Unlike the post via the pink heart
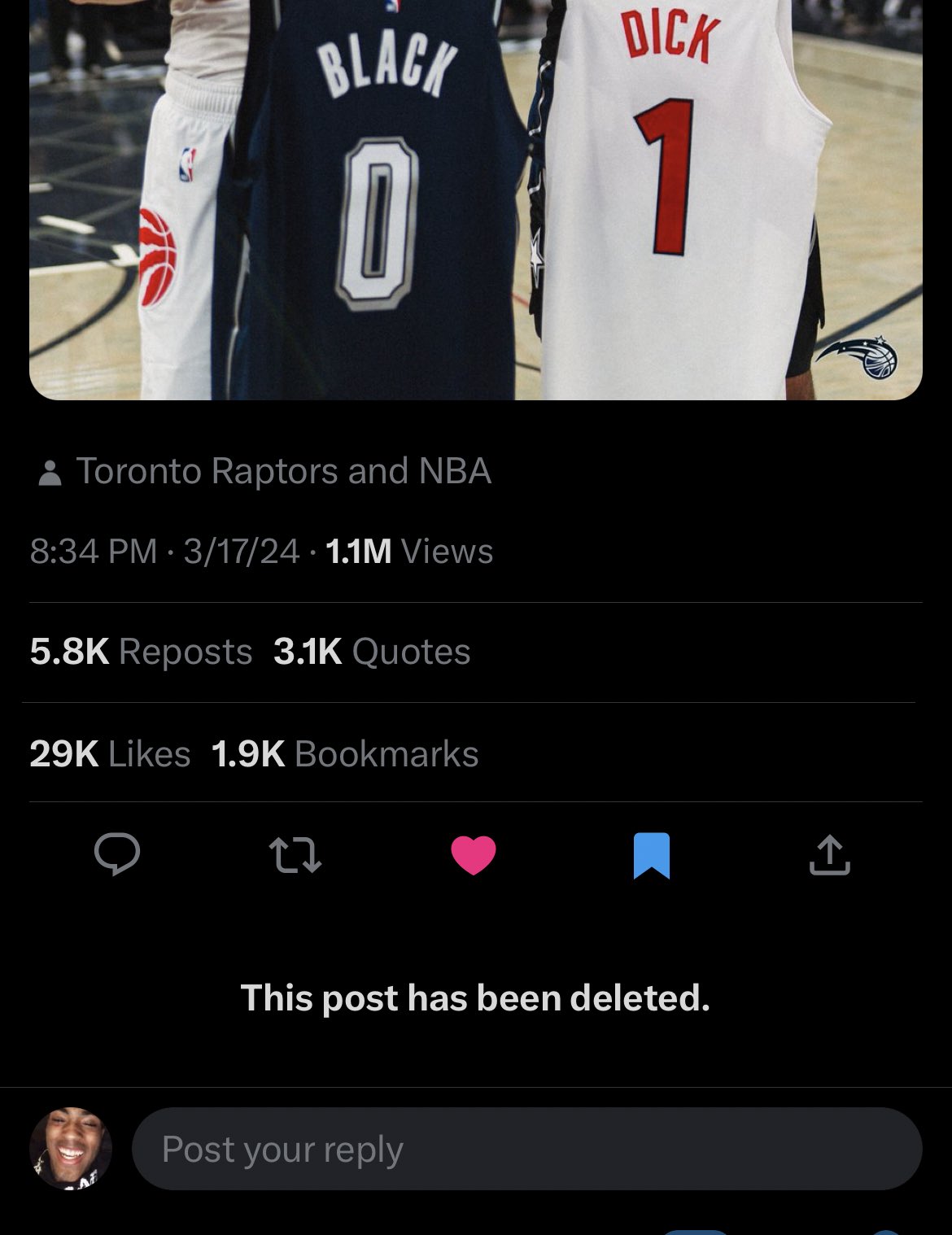This screenshot has width=952, height=1235. click(474, 856)
